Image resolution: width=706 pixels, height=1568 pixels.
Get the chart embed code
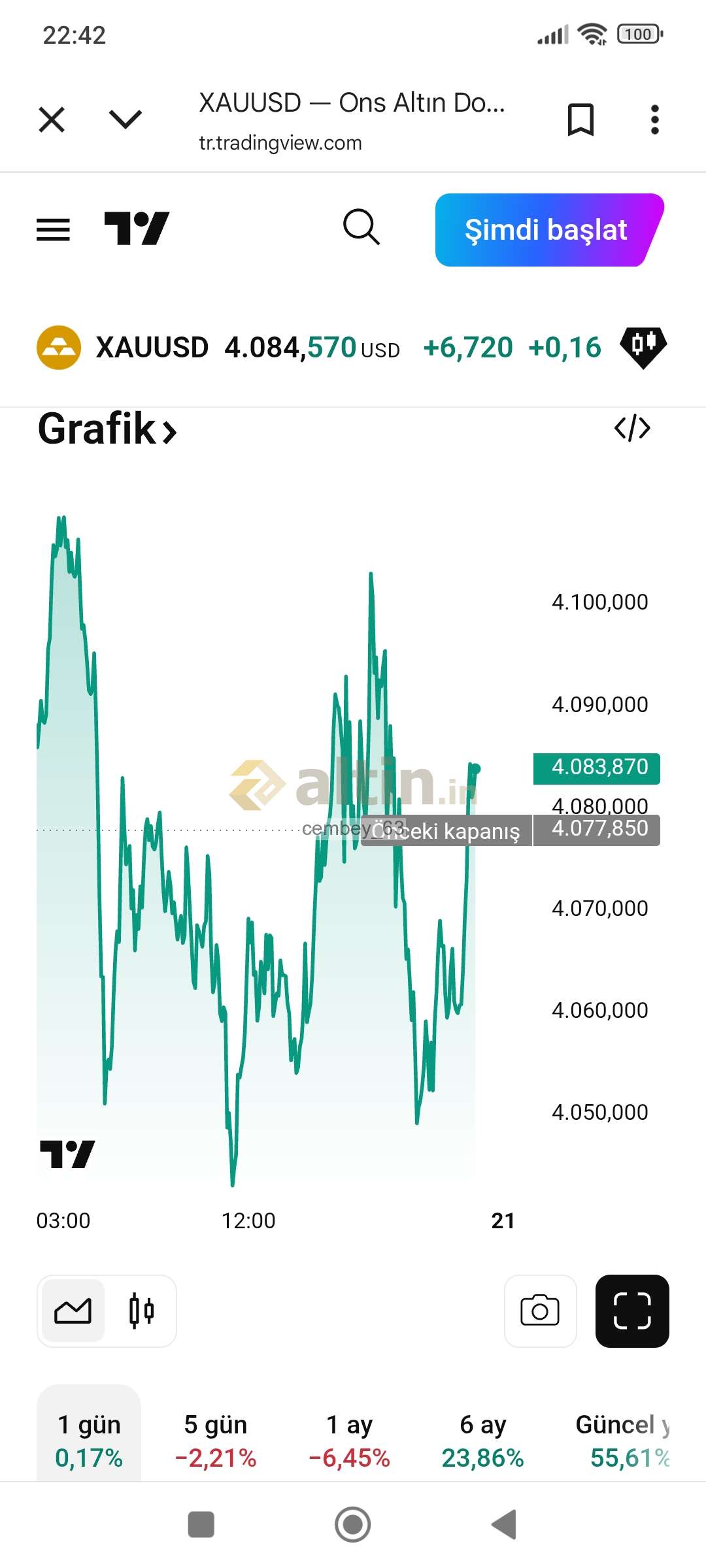pyautogui.click(x=632, y=429)
